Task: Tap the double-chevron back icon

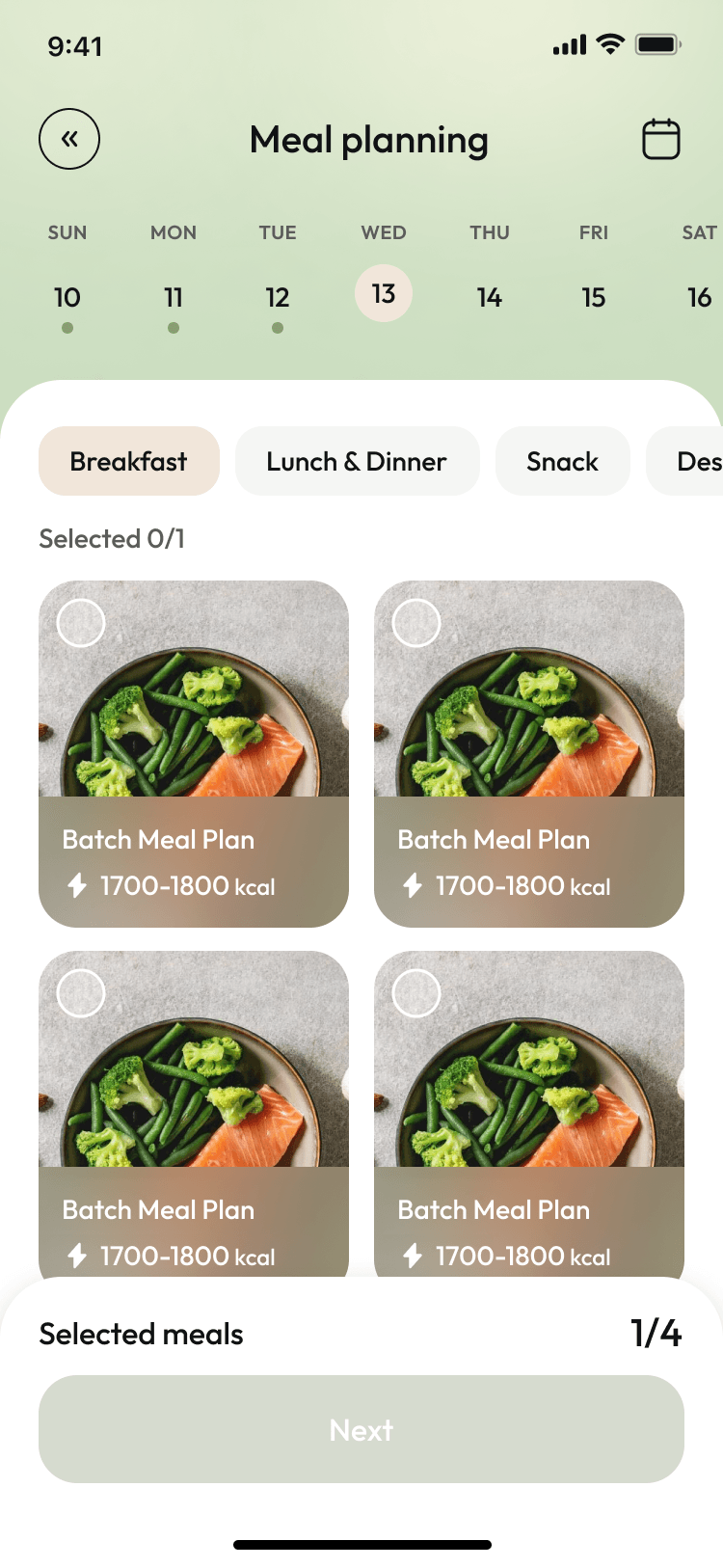Action: 68,139
